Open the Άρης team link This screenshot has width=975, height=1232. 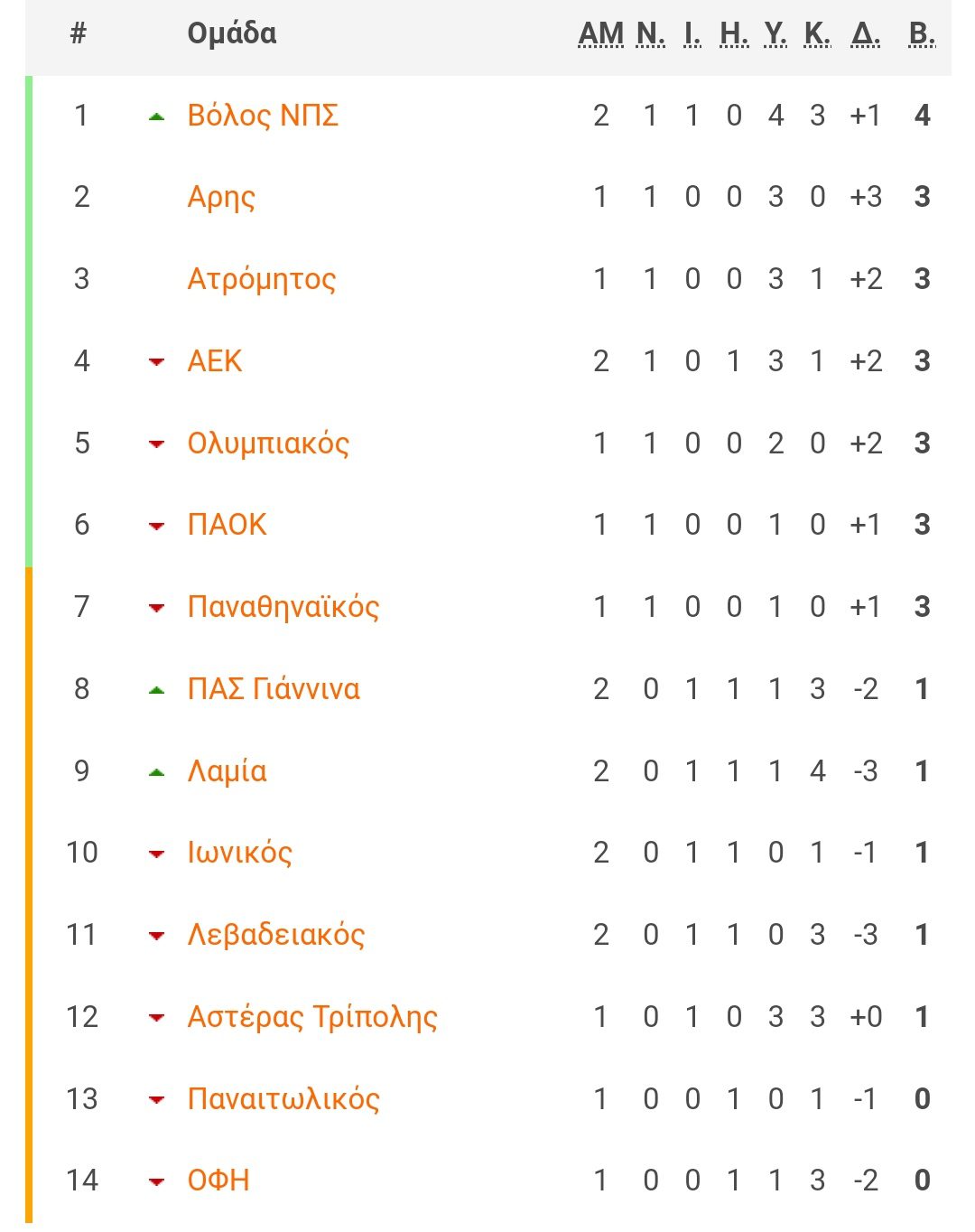click(221, 197)
